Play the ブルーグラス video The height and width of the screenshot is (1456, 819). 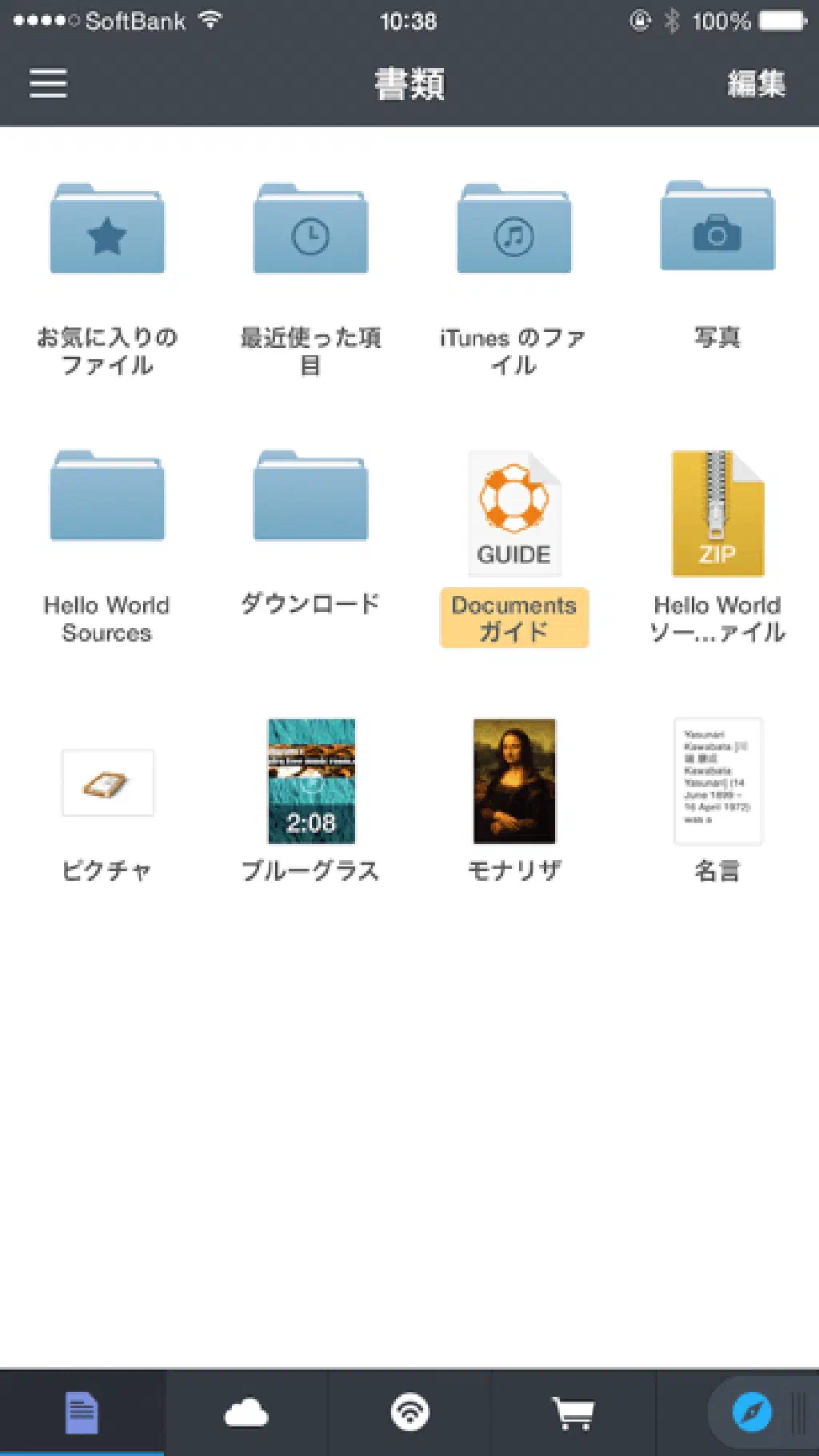click(311, 781)
